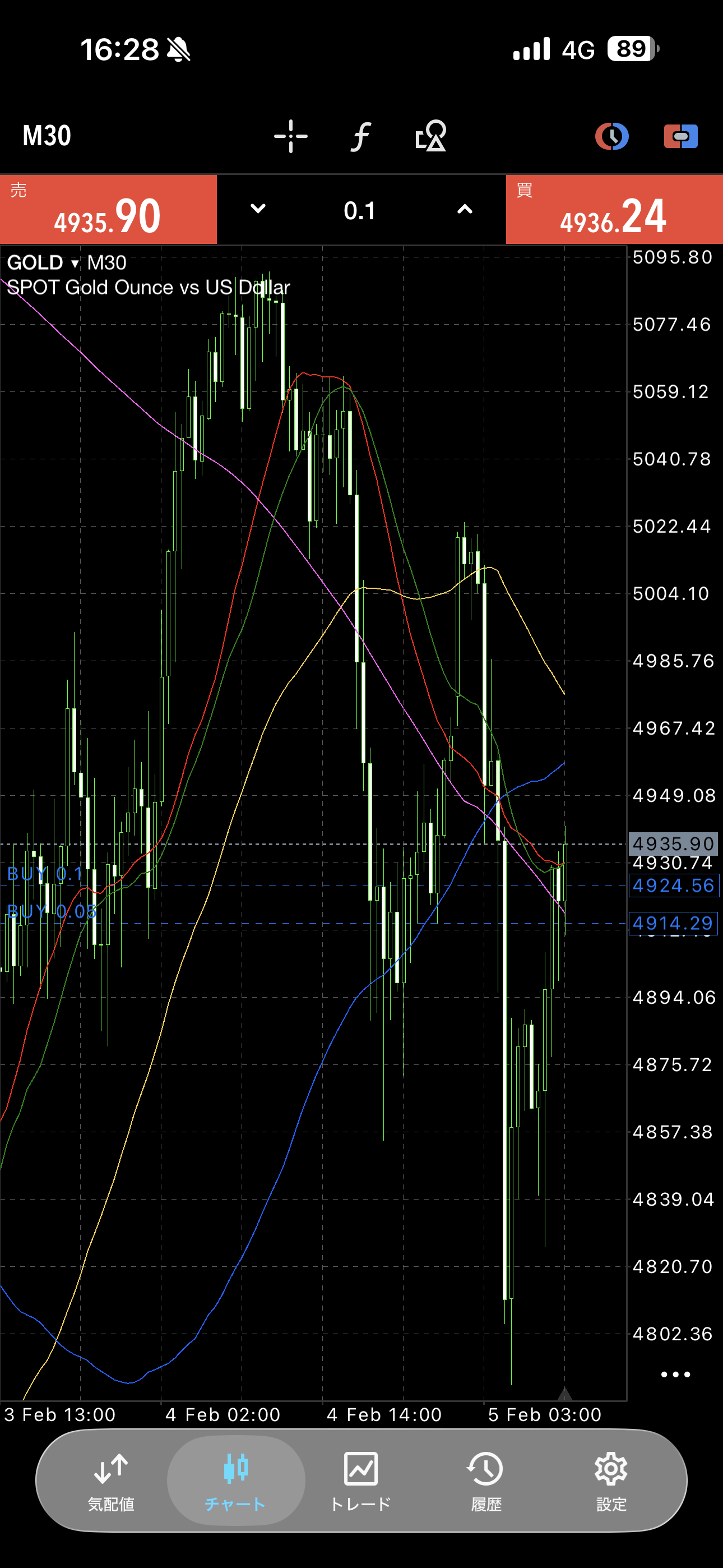Open the 設定 settings tab

click(611, 1481)
